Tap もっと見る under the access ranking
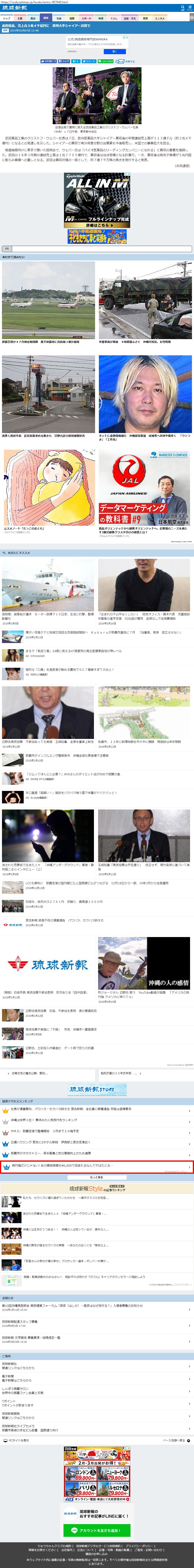Screen dimensions: 194x1568 click(x=97, y=1177)
